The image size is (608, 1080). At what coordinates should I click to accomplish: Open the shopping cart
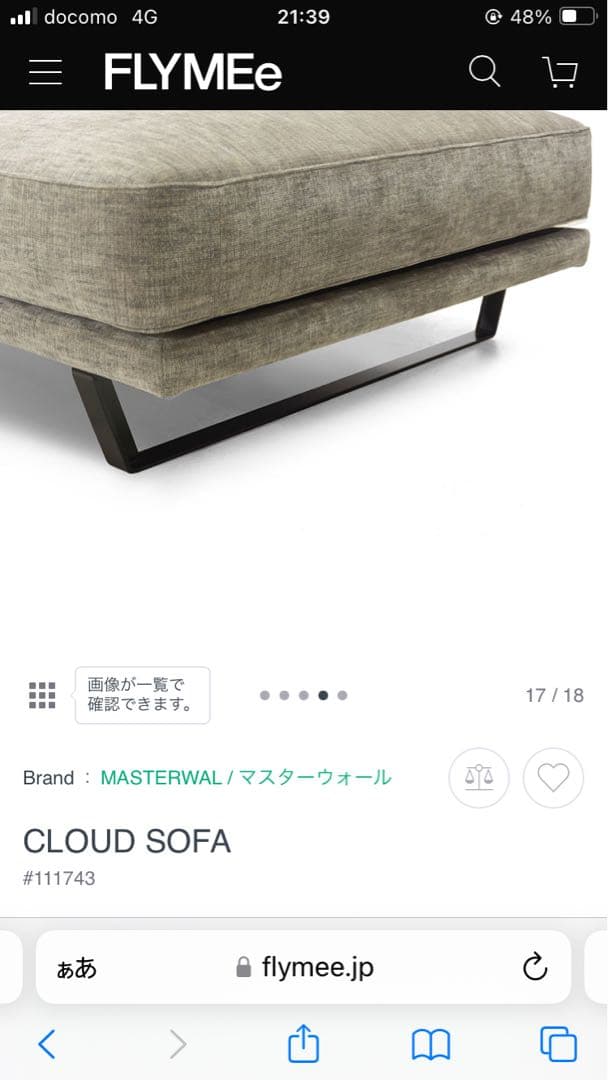coord(560,72)
